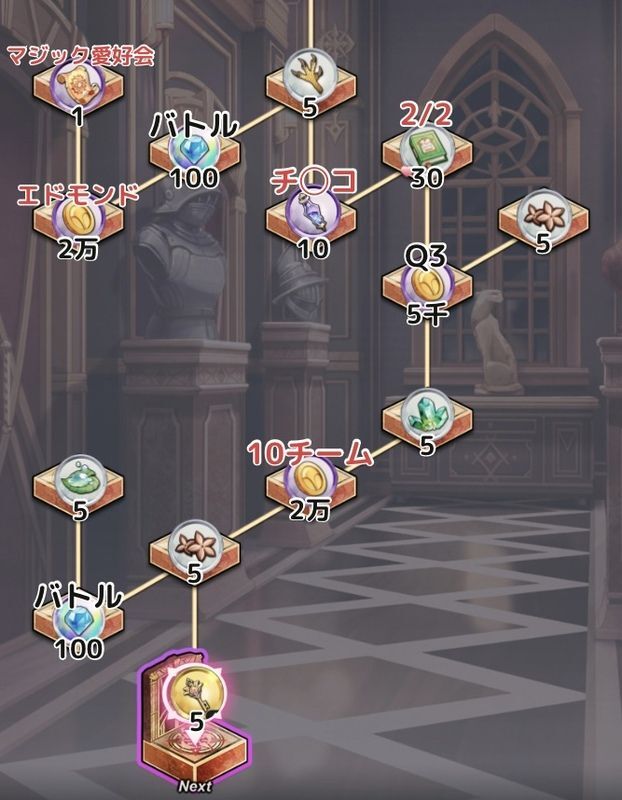
Task: Open the flower node linked to Q3
Action: (543, 215)
